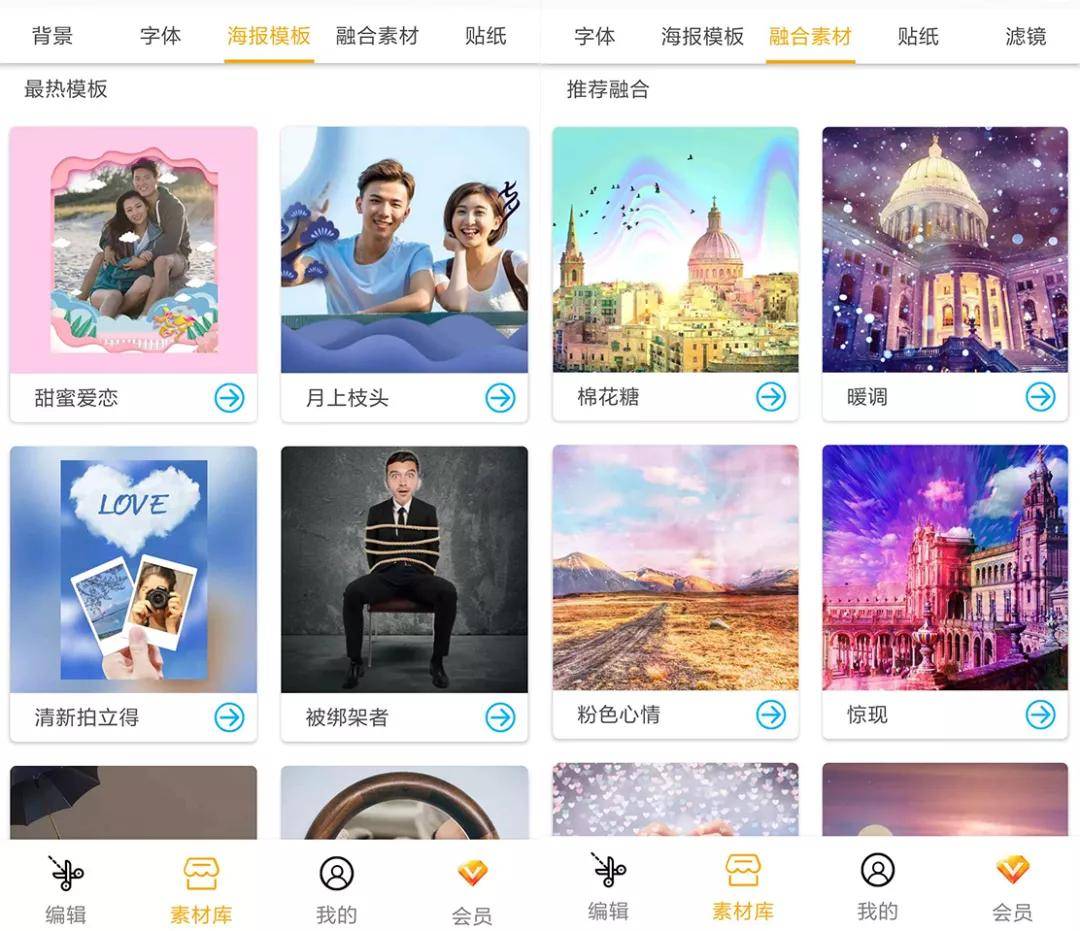Open the 甜蜜爱恋 poster template

[133, 250]
